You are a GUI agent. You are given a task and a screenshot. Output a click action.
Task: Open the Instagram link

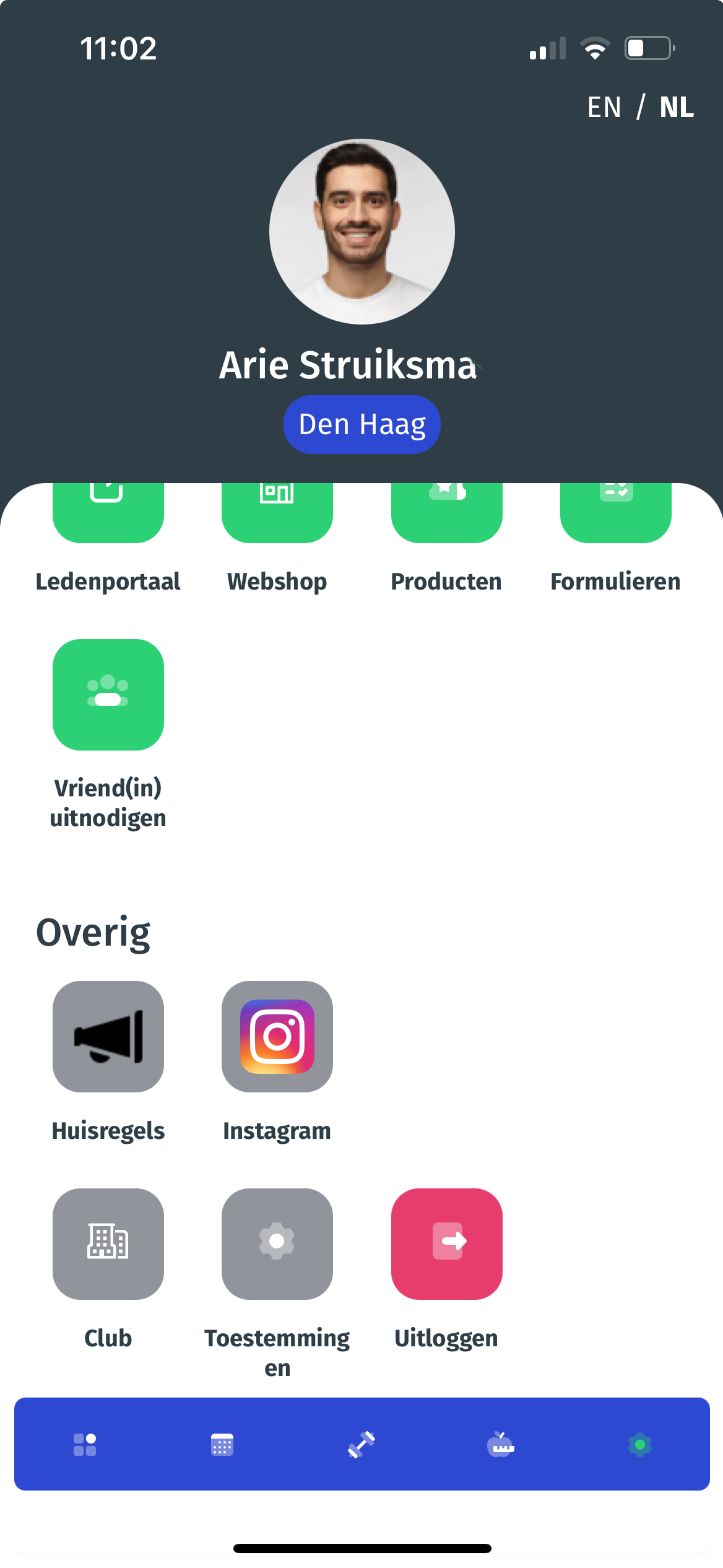point(277,1037)
